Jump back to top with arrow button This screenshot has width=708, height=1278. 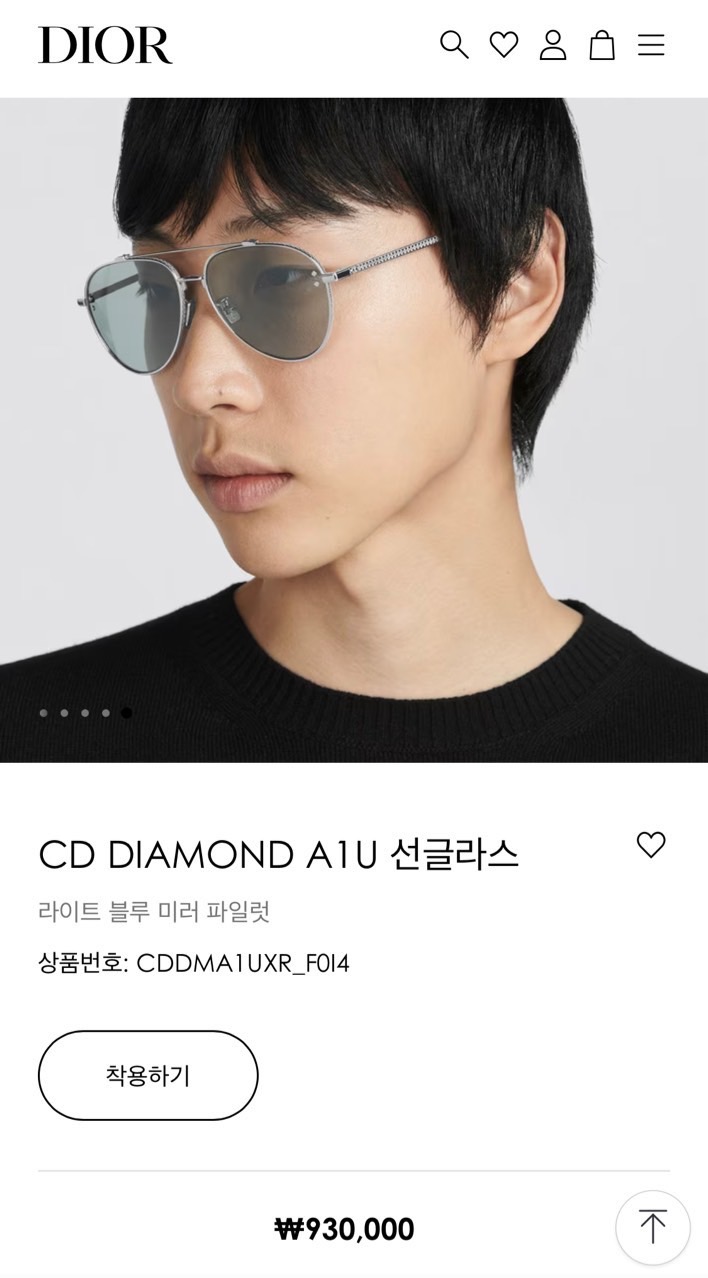(653, 1227)
